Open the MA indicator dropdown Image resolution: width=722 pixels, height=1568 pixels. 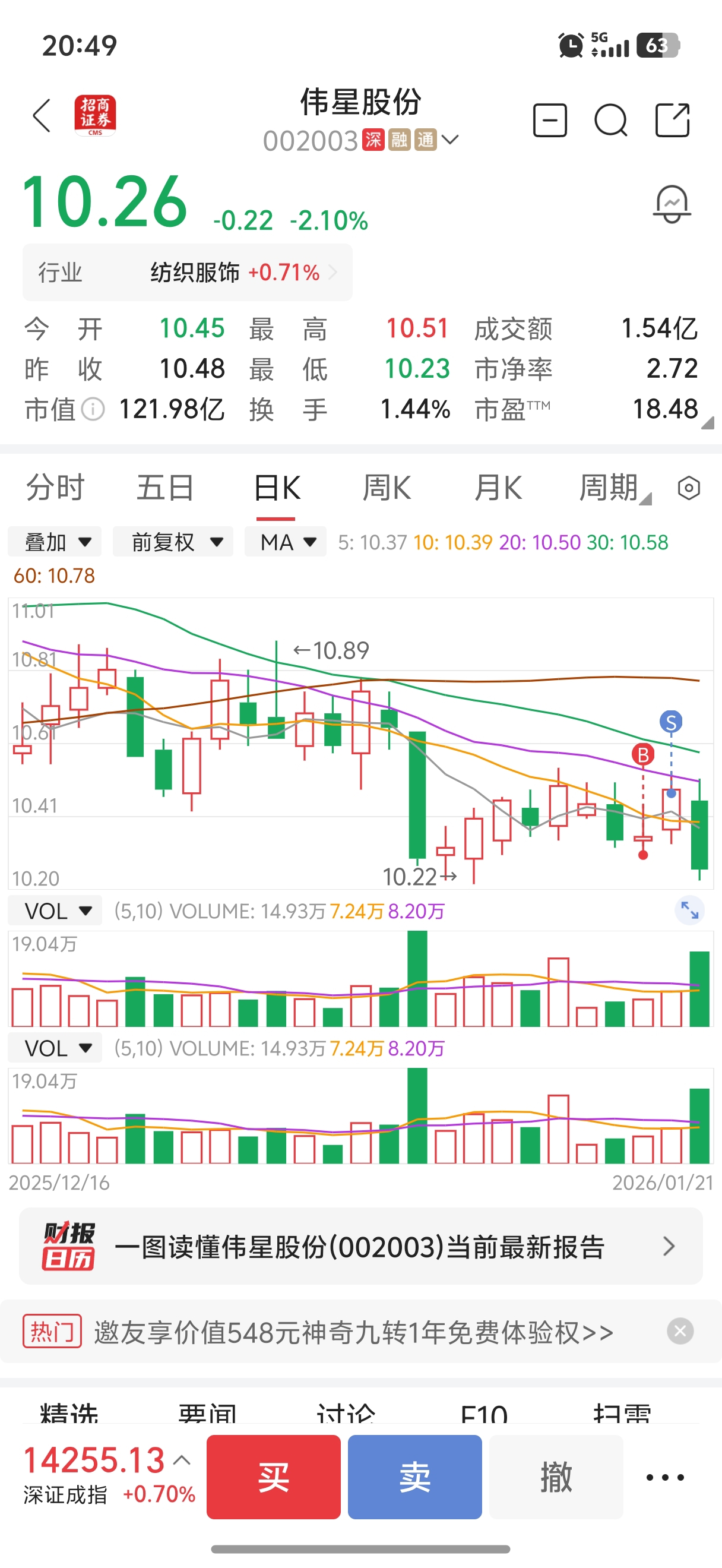(x=286, y=542)
